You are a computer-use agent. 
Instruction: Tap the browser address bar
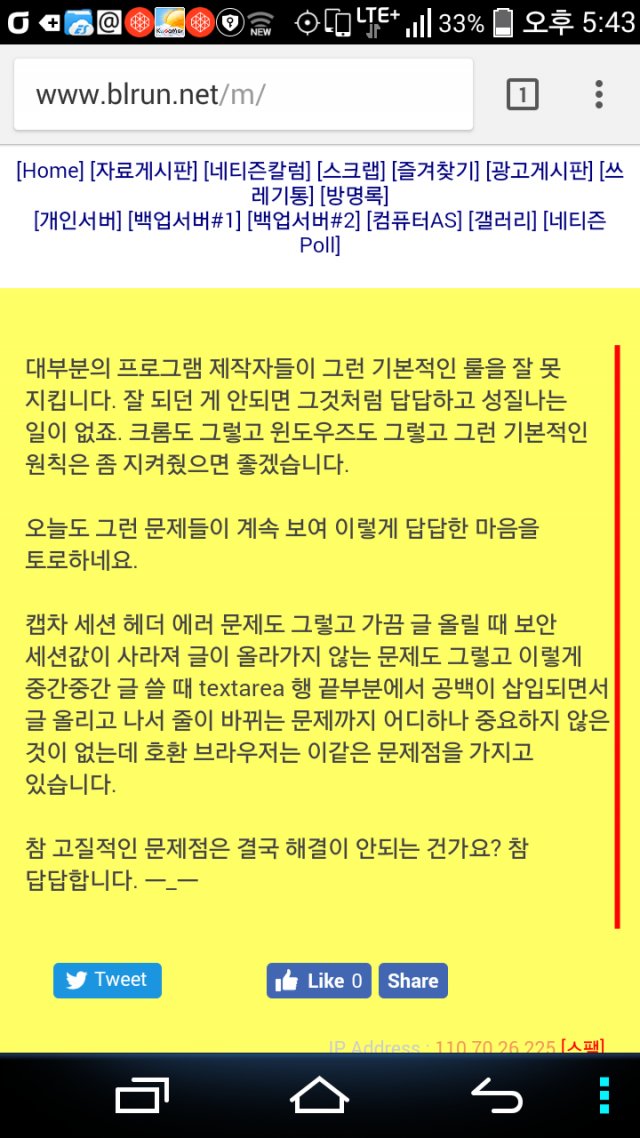pos(243,94)
